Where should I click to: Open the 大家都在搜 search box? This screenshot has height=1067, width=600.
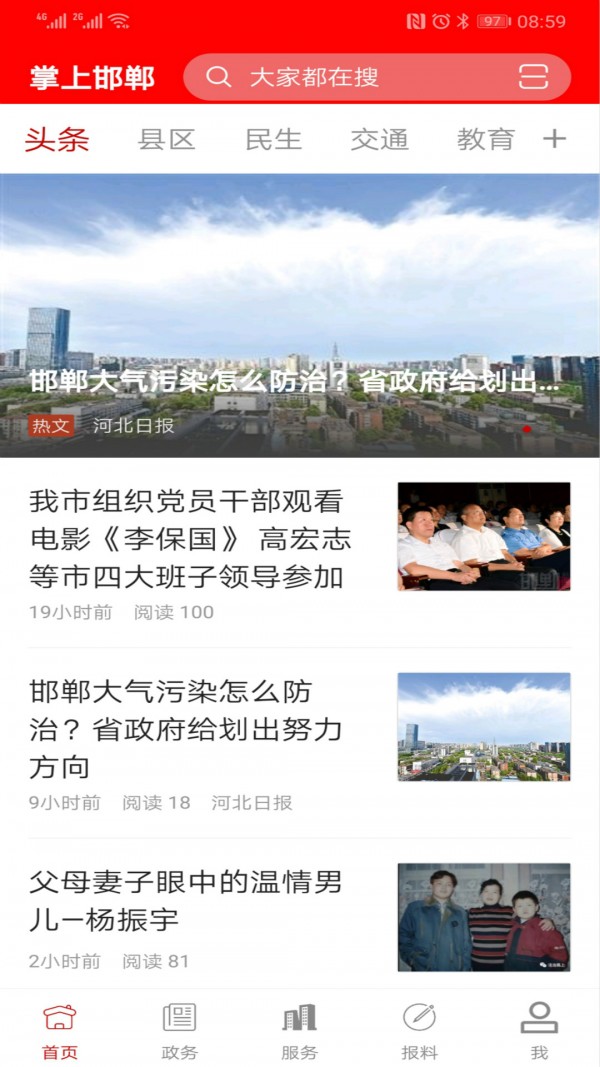[350, 77]
